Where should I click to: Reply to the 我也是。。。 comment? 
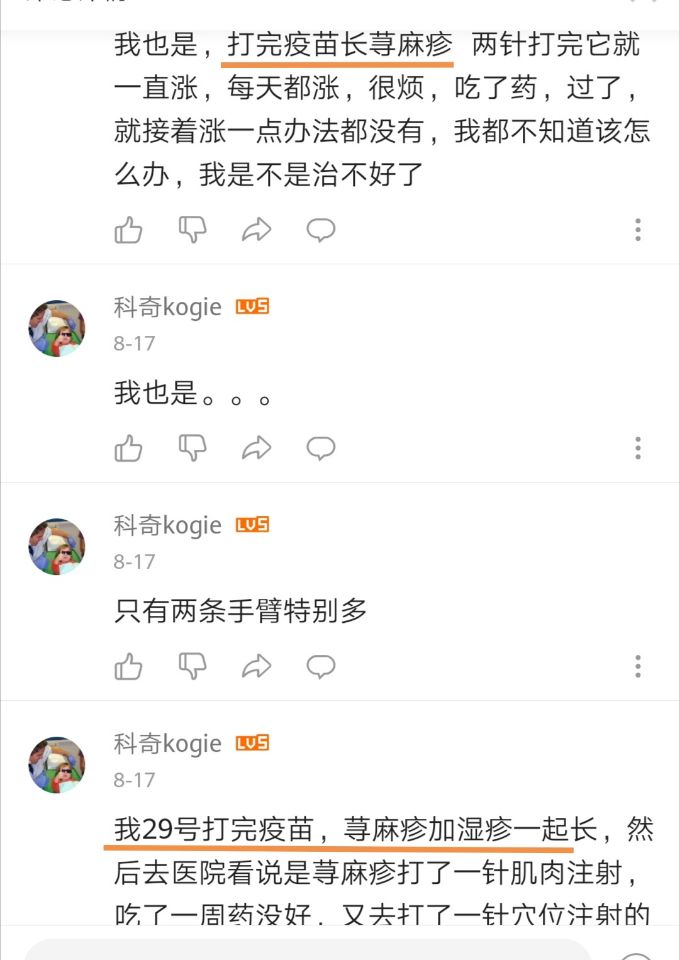(320, 448)
